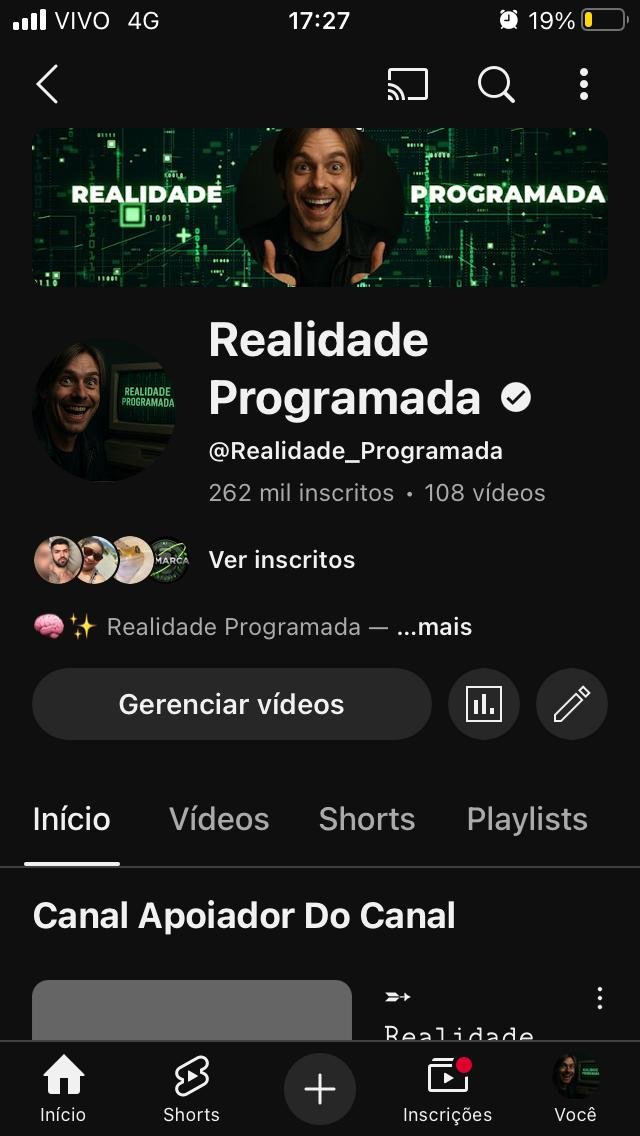Open the cast to device icon
Viewport: 640px width, 1136px height.
click(407, 84)
